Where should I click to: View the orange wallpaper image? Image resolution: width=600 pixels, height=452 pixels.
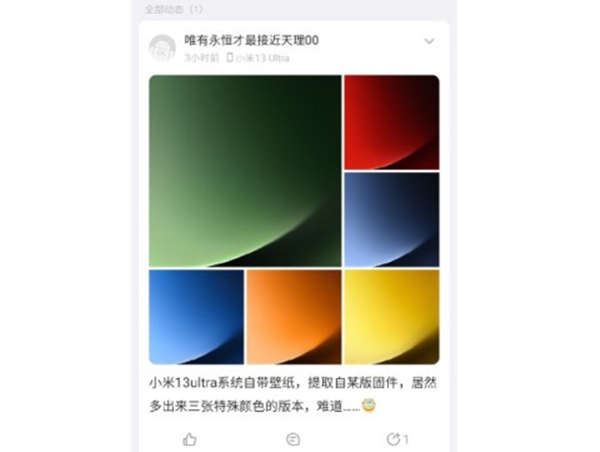click(294, 316)
